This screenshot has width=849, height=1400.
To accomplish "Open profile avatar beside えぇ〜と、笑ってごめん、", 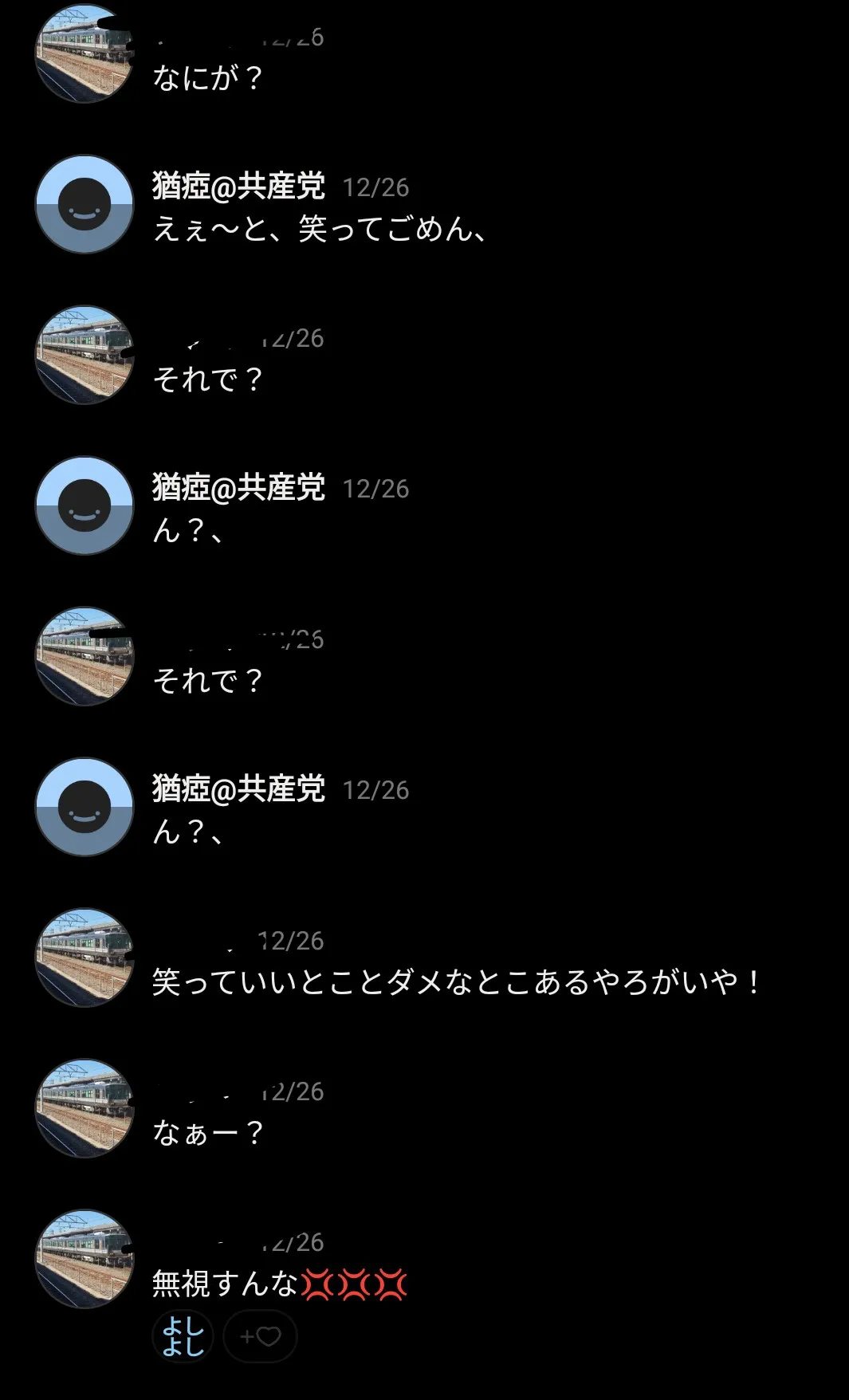I will coord(85,204).
